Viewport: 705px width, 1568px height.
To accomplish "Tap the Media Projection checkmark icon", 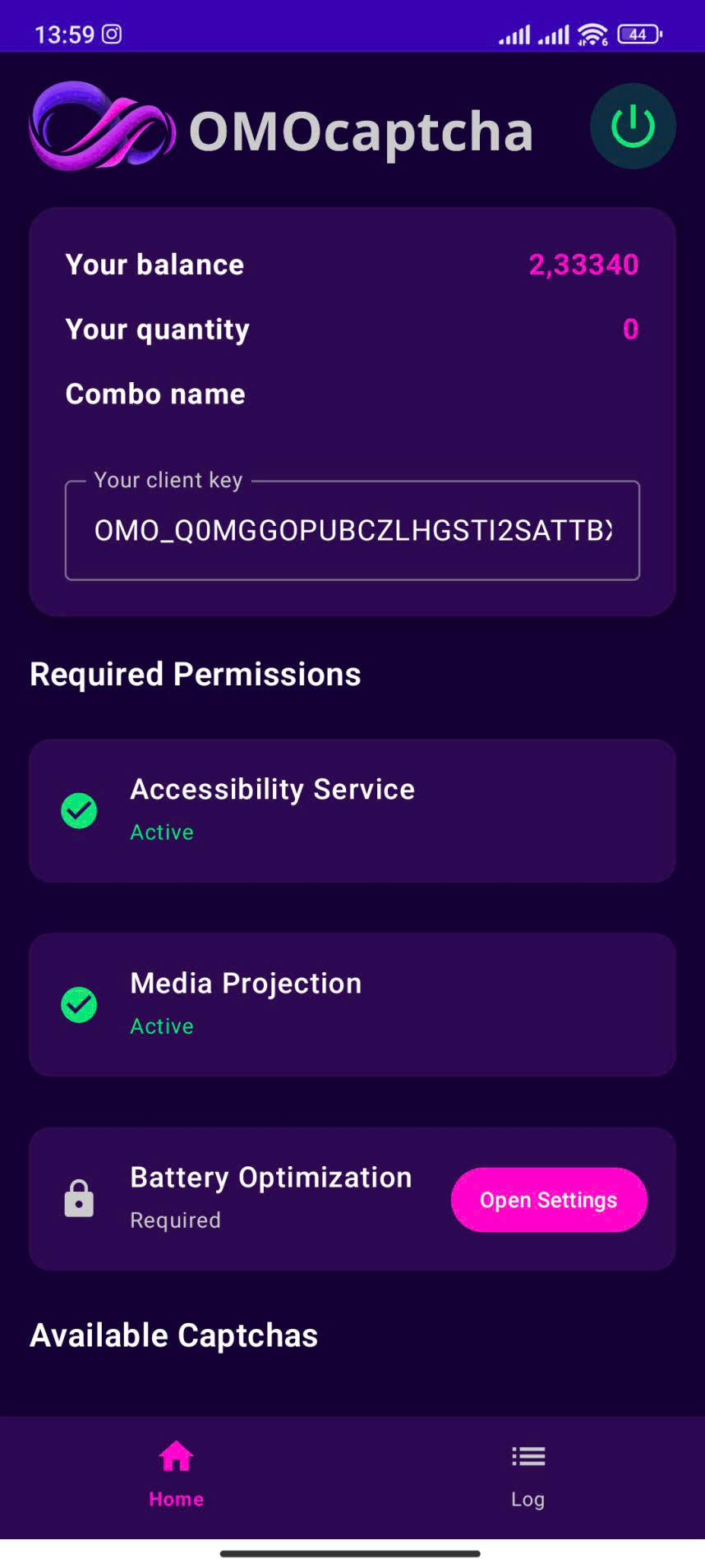I will (78, 1004).
